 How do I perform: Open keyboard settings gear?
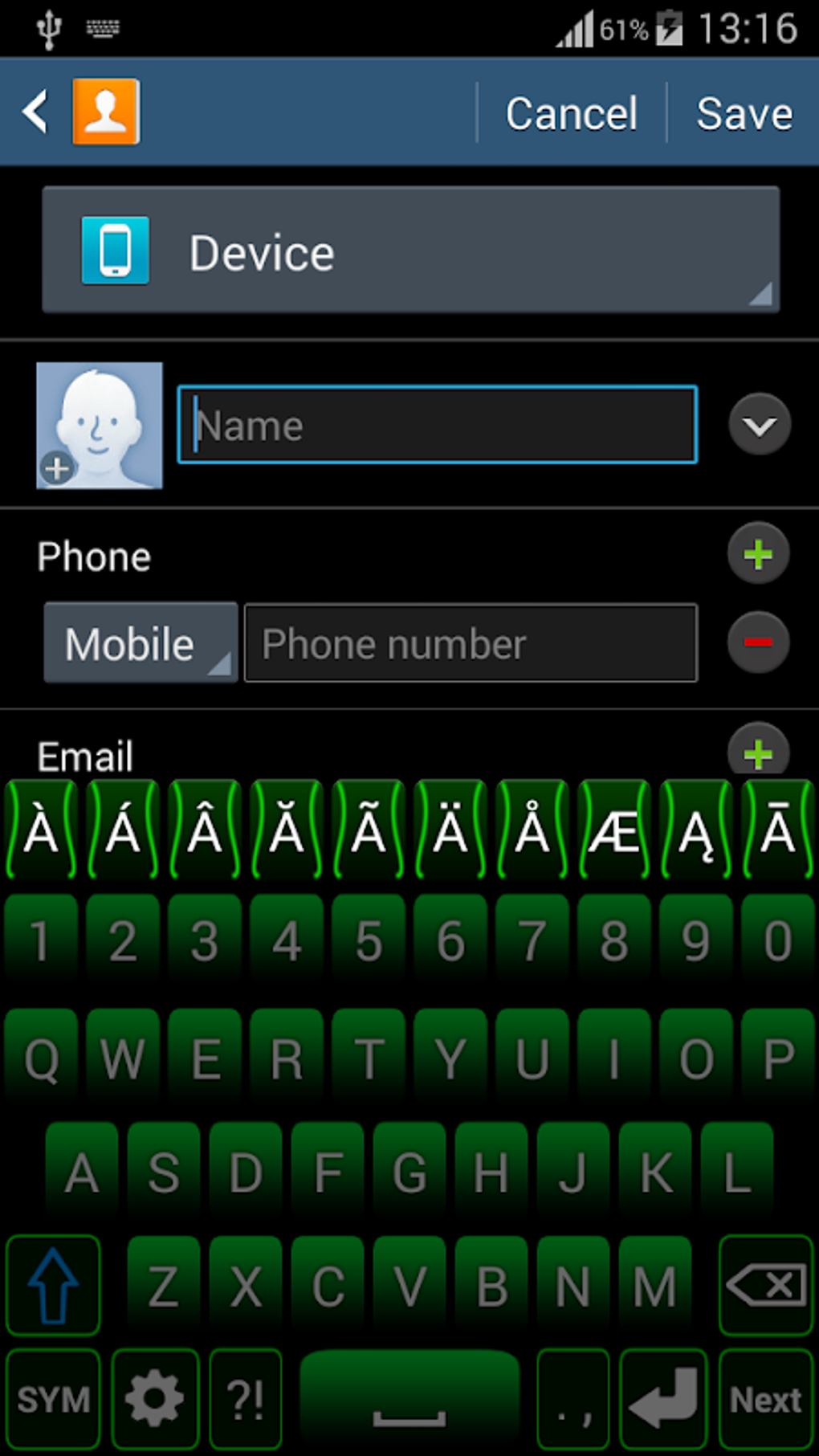click(155, 1399)
